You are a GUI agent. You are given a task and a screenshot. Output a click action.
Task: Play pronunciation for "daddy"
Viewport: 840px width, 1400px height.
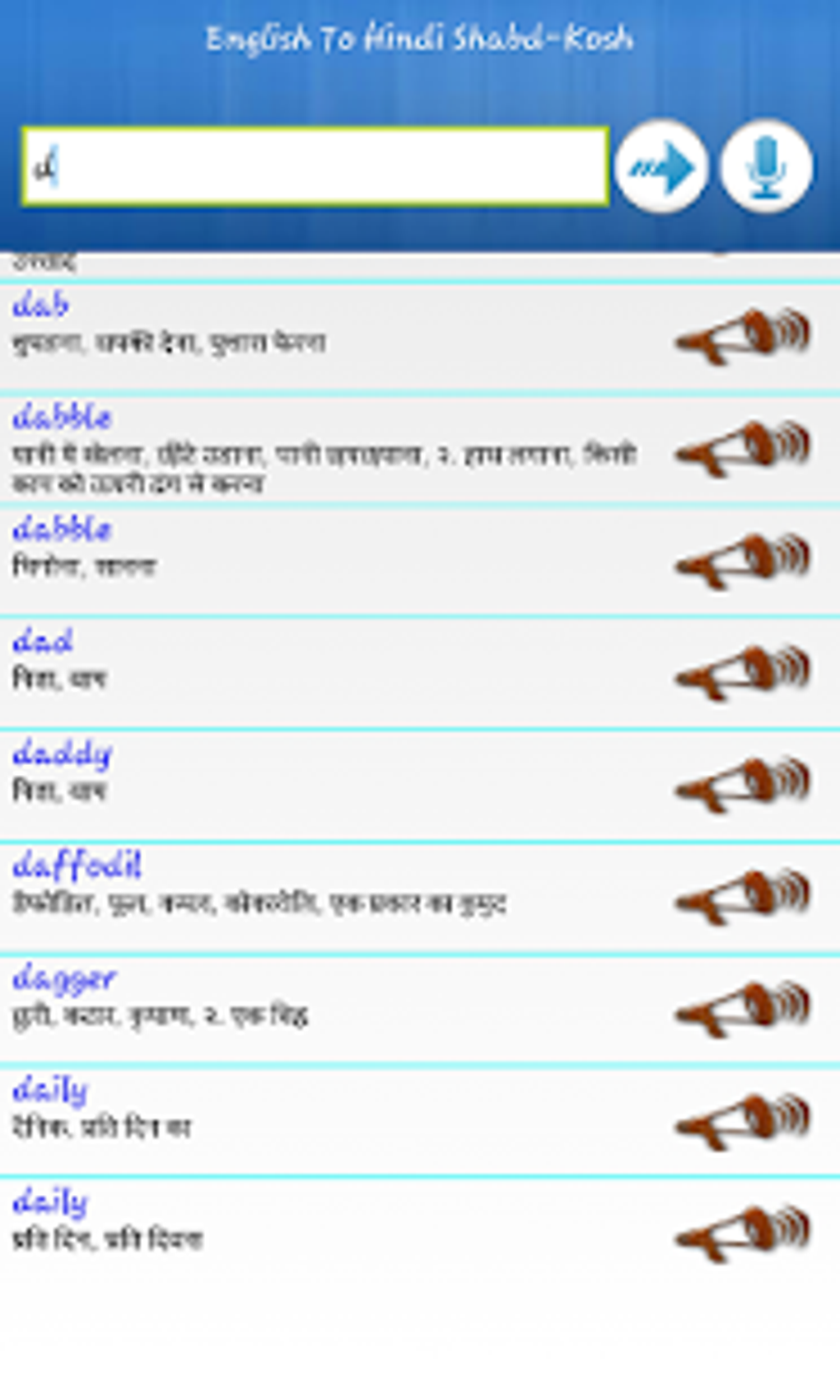click(742, 785)
